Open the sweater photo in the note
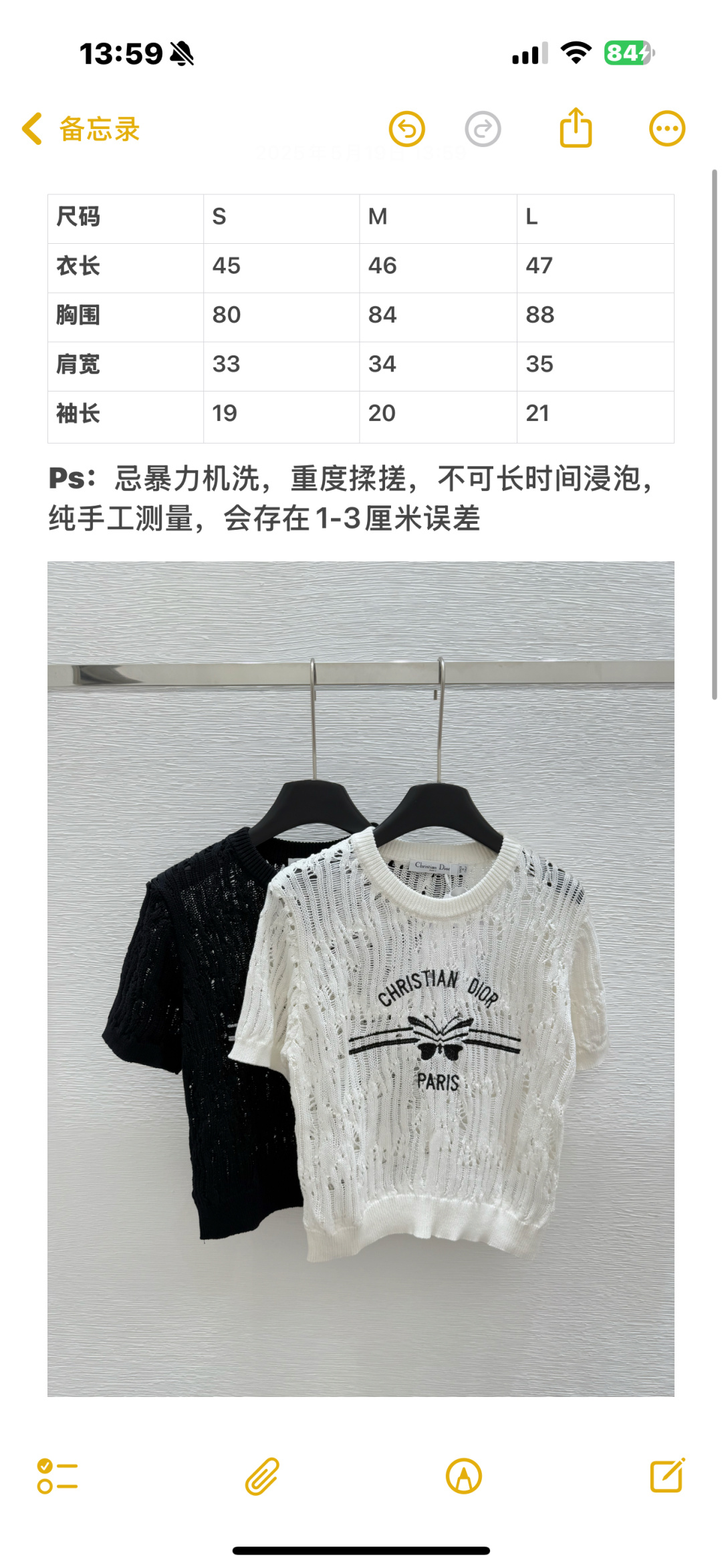This screenshot has height=1568, width=722. tap(360, 979)
